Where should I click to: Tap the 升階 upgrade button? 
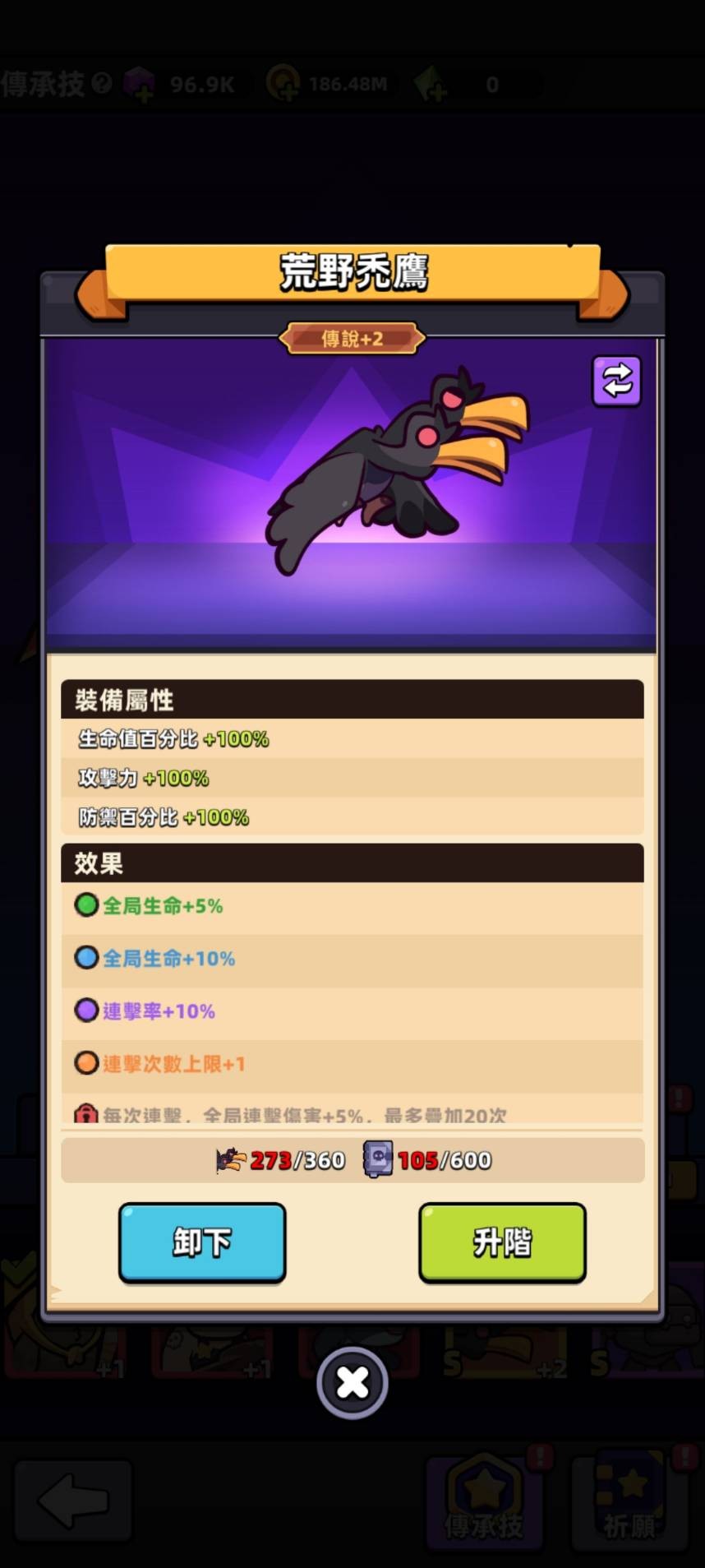point(502,1242)
